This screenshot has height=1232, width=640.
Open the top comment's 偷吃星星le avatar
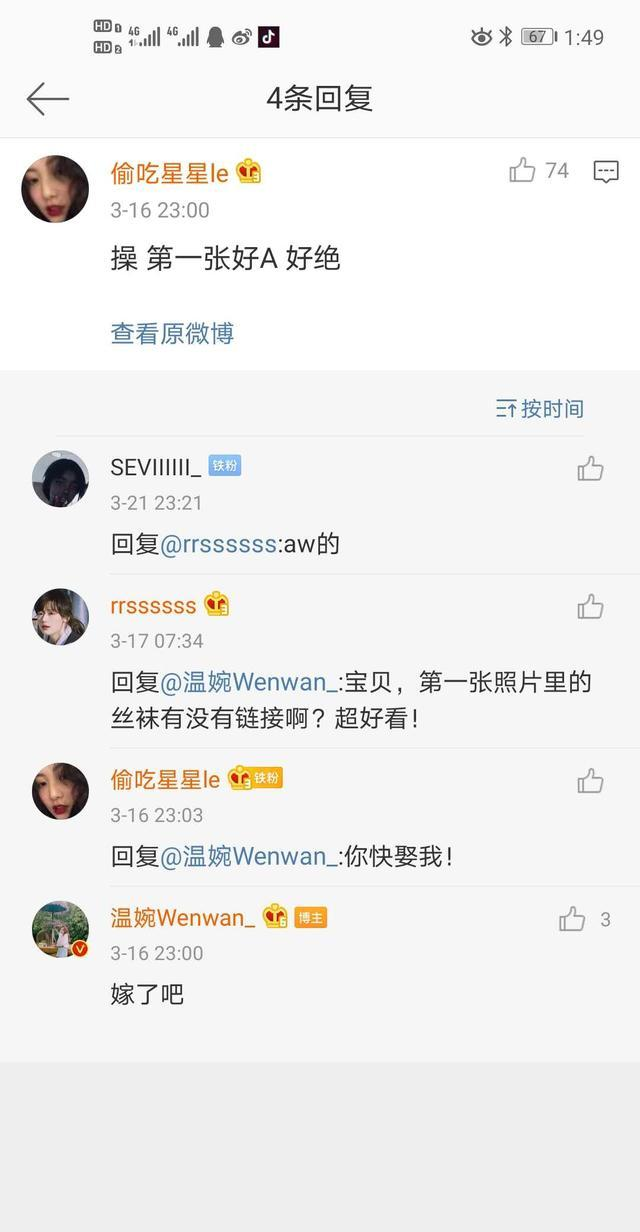click(55, 188)
